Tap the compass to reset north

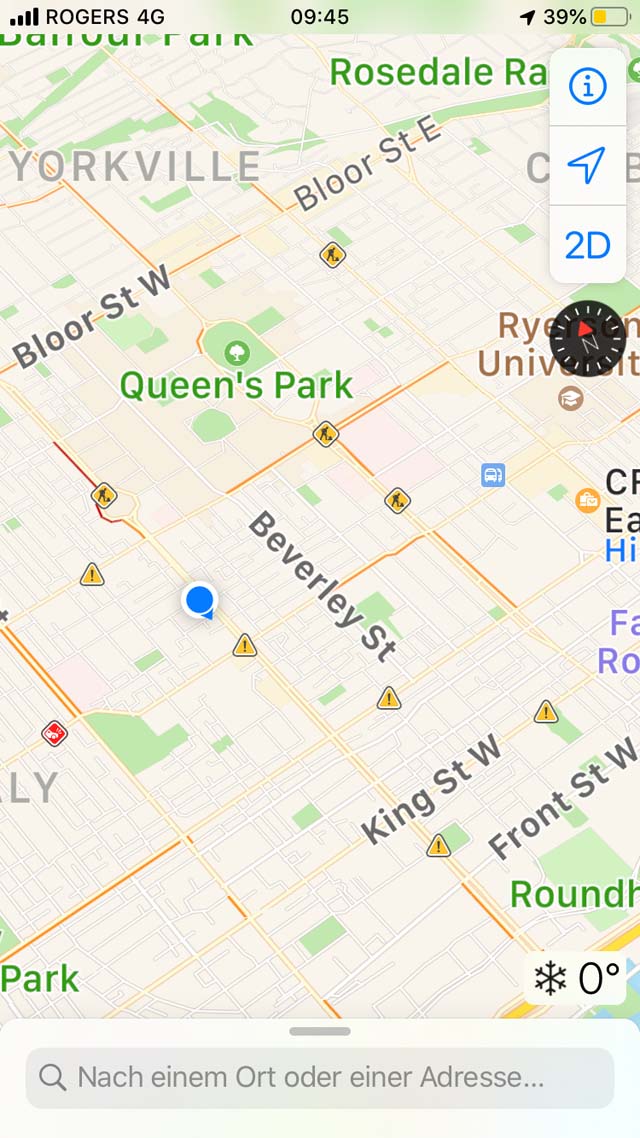pyautogui.click(x=588, y=338)
